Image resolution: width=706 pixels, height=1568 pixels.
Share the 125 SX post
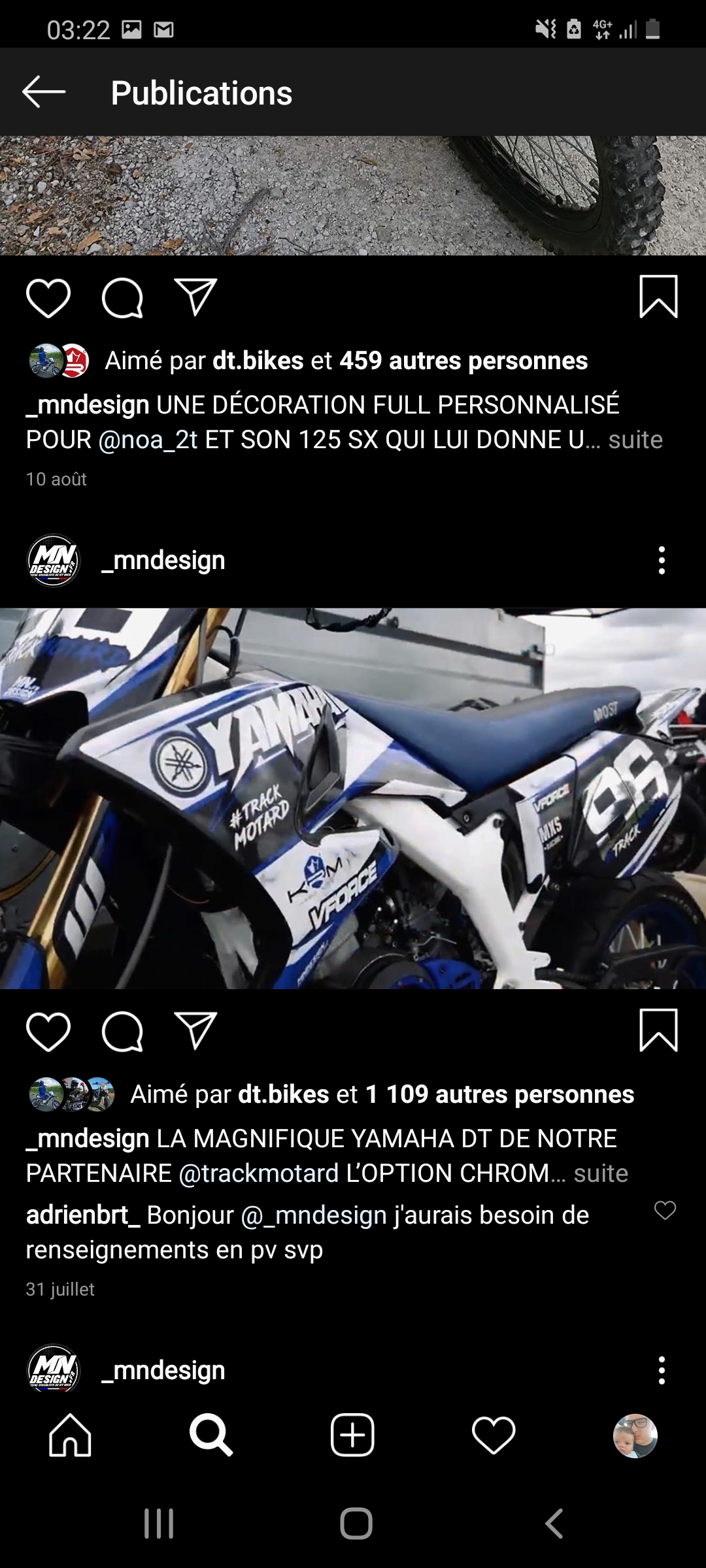click(x=195, y=297)
